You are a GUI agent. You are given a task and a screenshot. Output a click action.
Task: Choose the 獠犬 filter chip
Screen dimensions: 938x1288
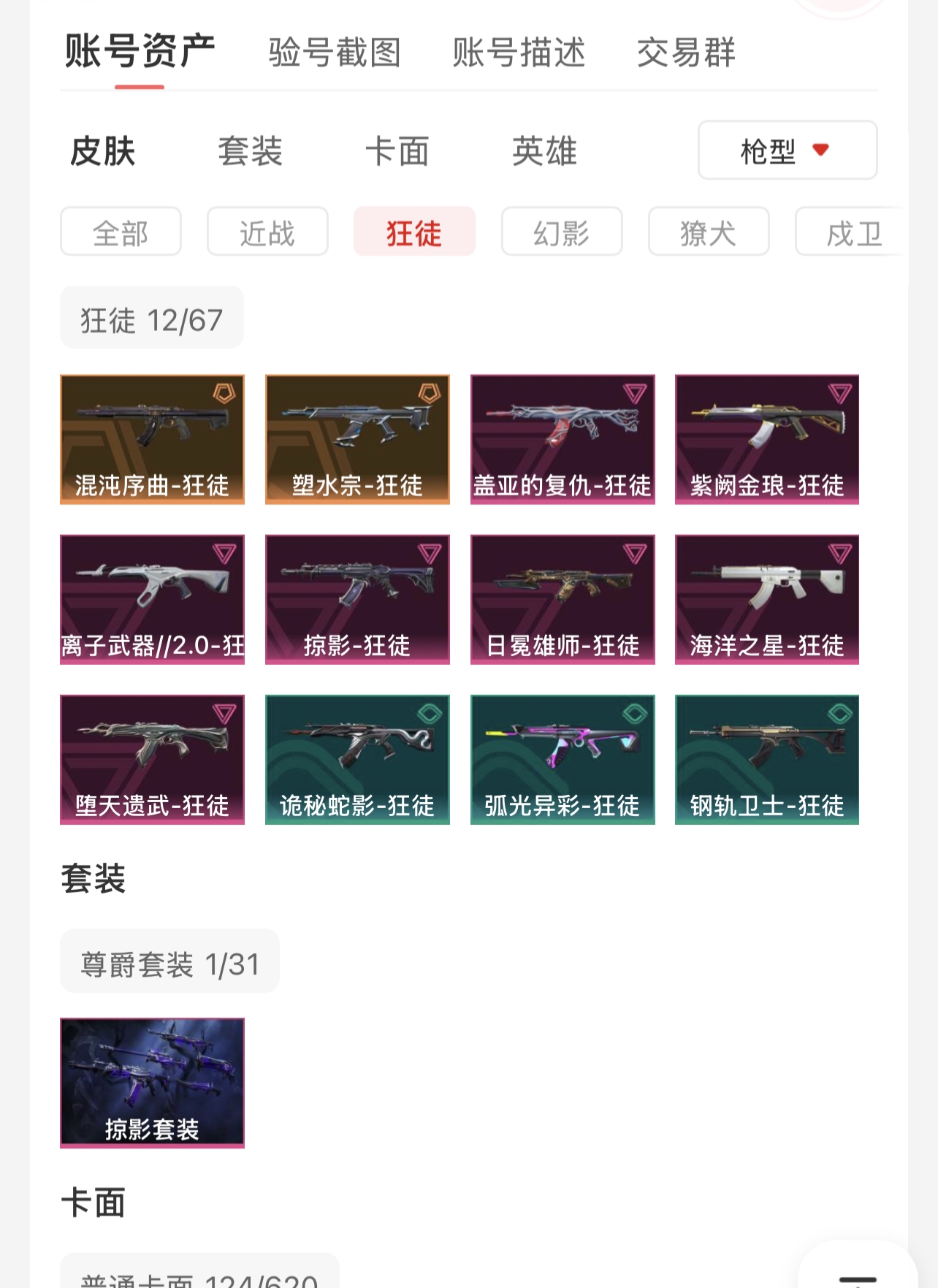708,232
